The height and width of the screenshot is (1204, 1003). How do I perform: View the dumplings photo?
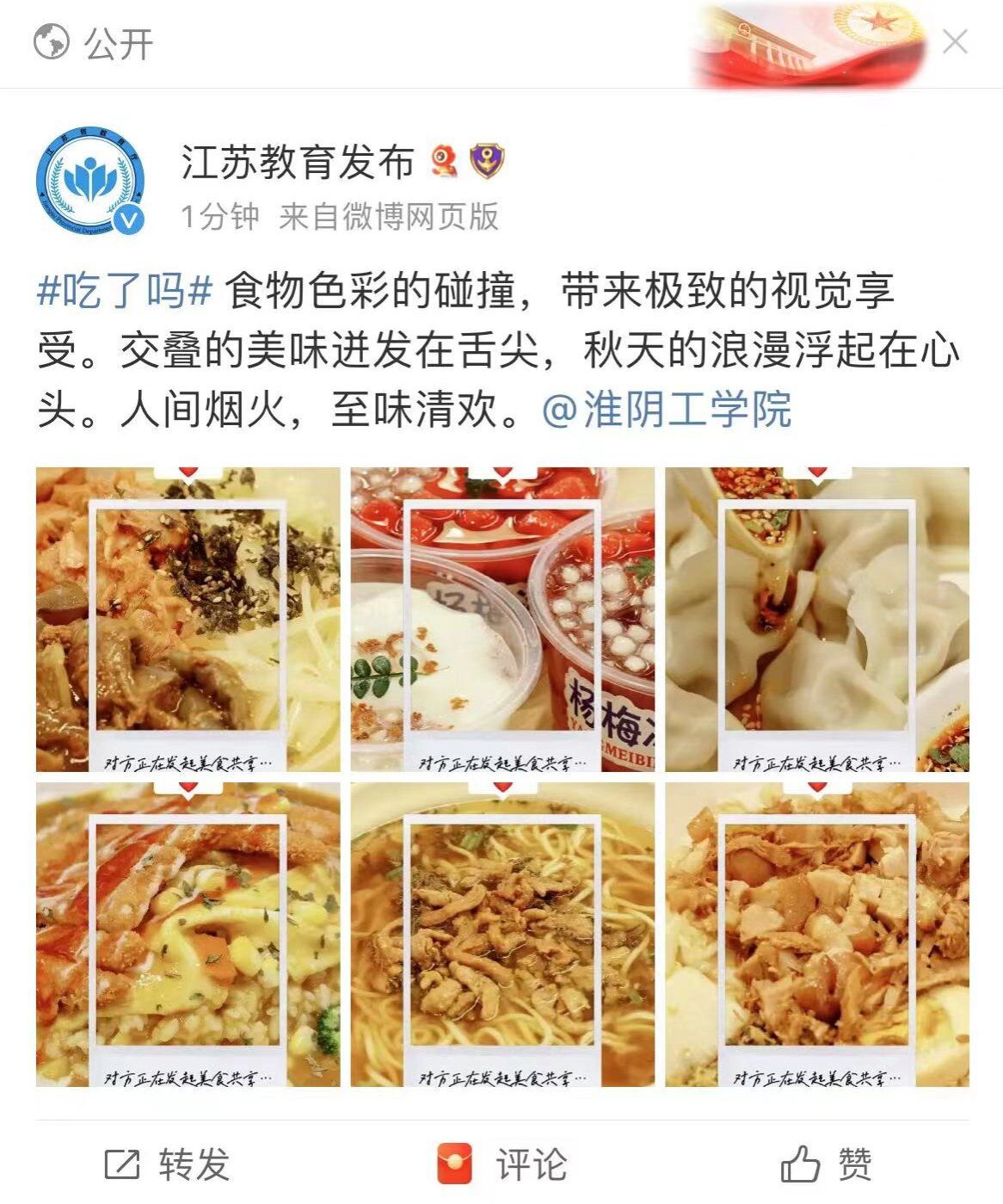[x=817, y=619]
